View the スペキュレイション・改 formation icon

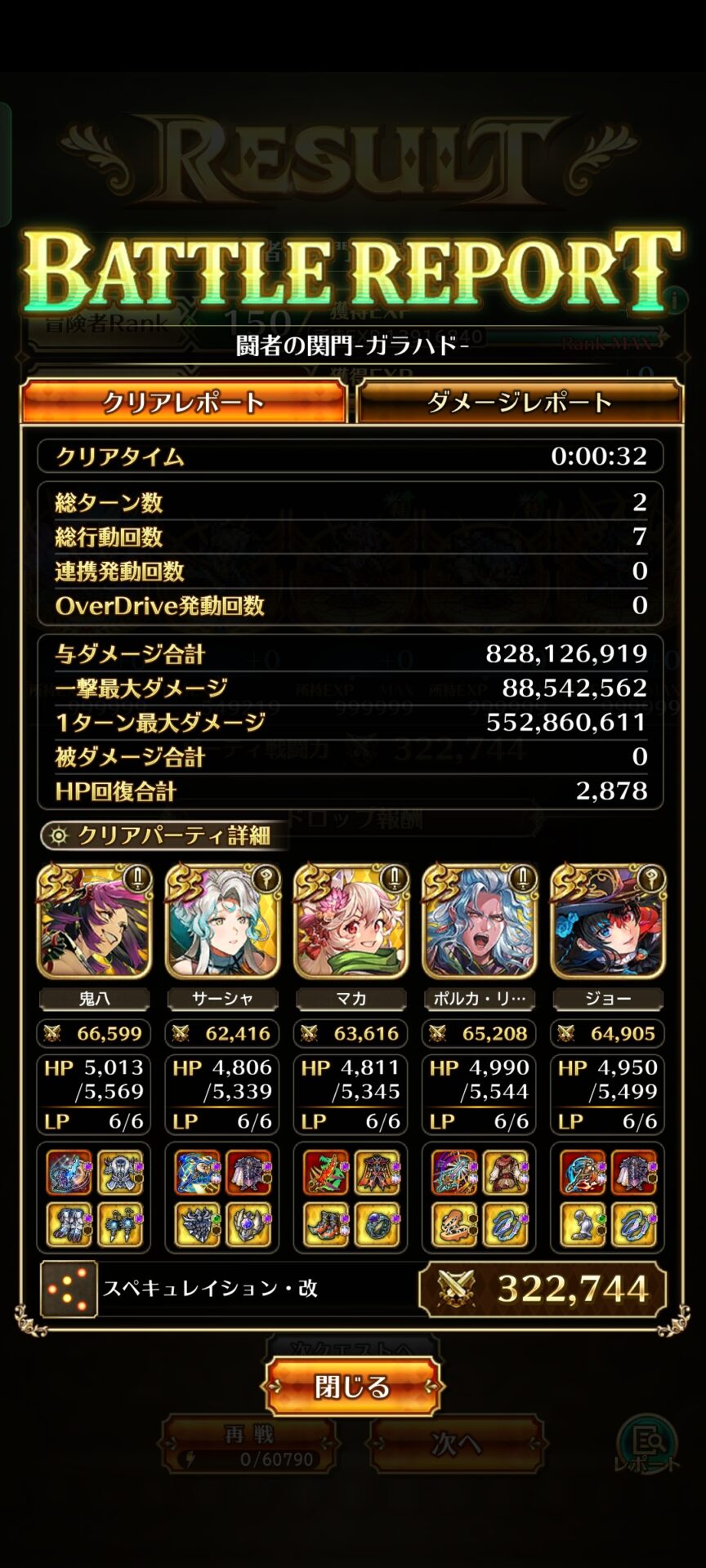pyautogui.click(x=69, y=1289)
